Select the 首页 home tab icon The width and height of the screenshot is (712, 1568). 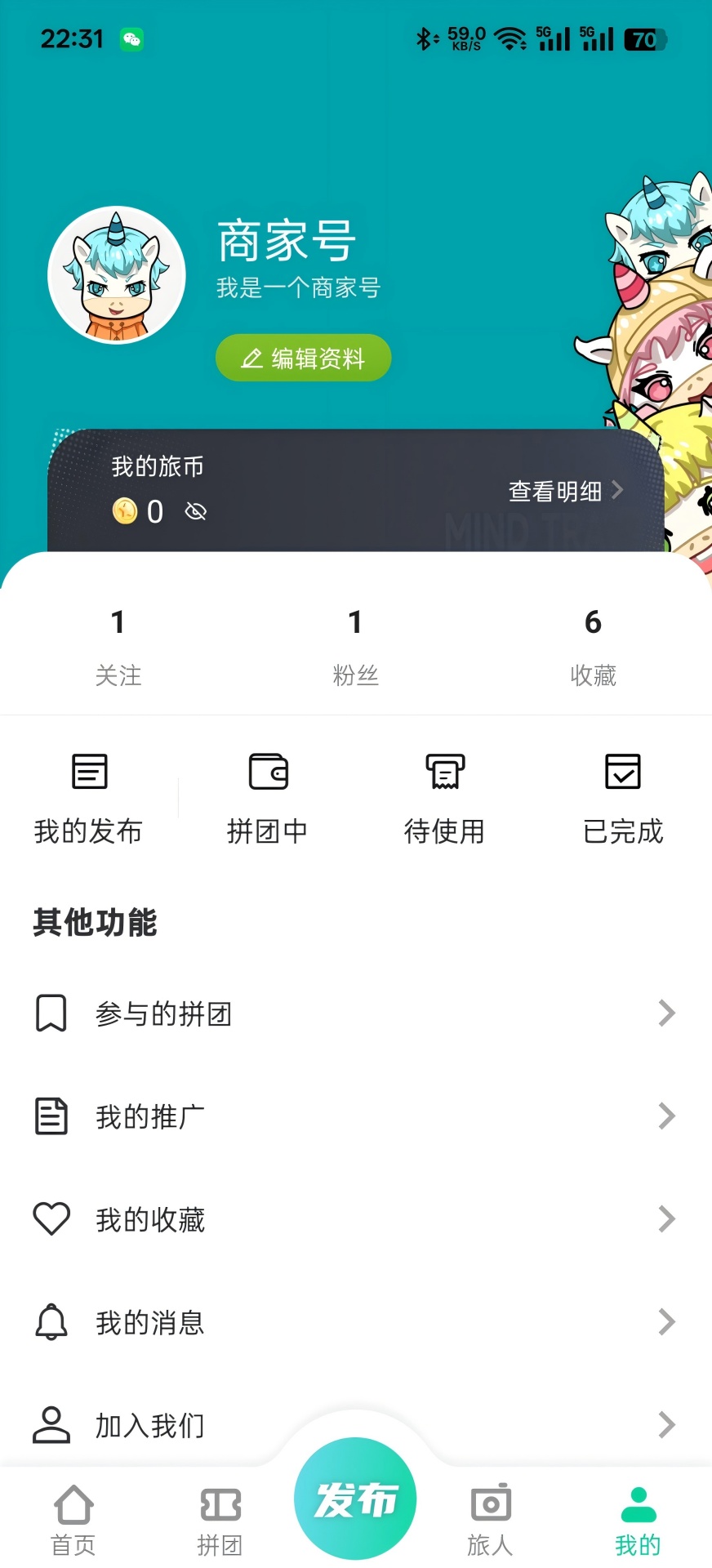pyautogui.click(x=73, y=1503)
